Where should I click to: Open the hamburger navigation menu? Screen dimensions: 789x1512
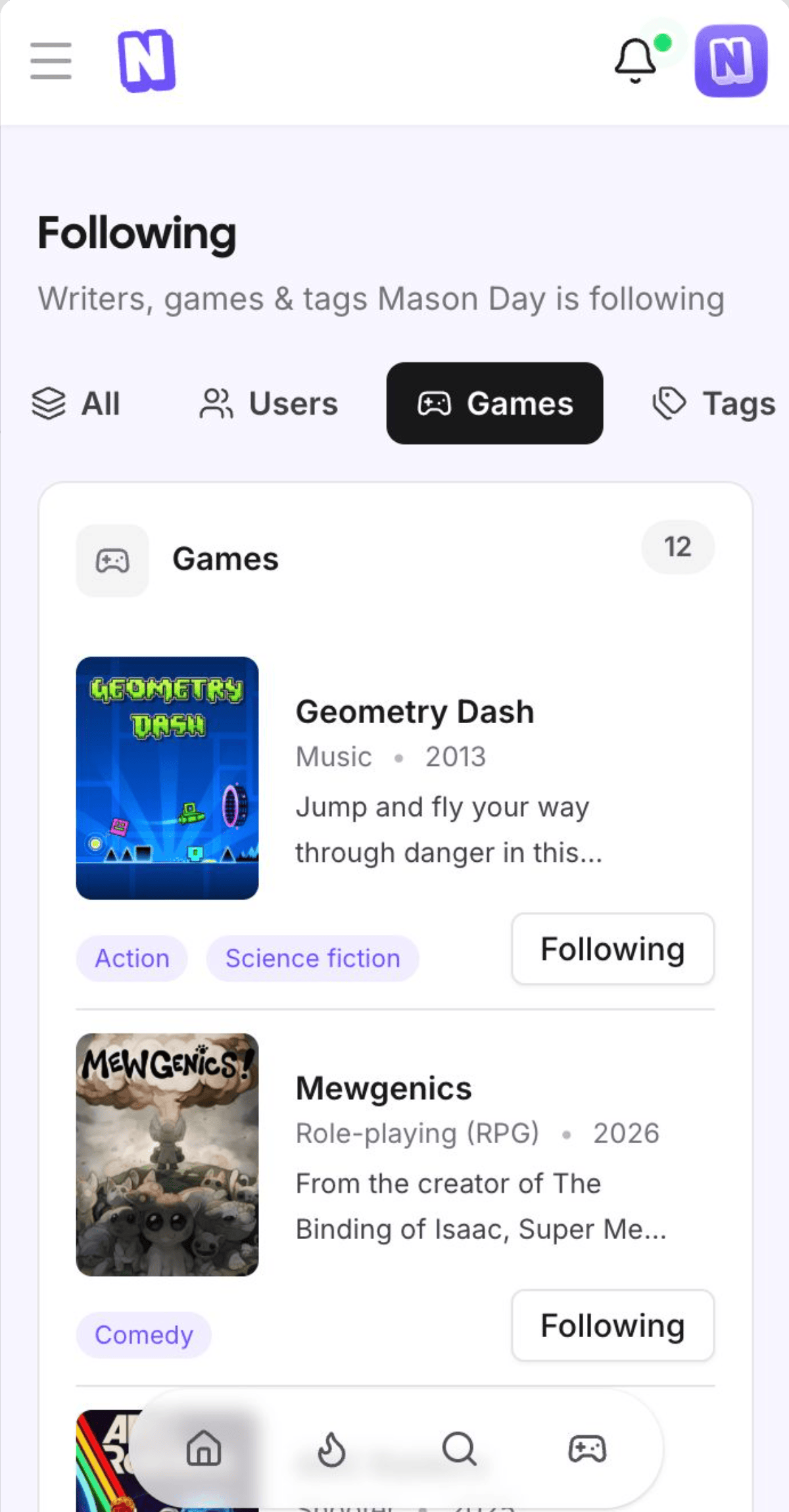[51, 60]
